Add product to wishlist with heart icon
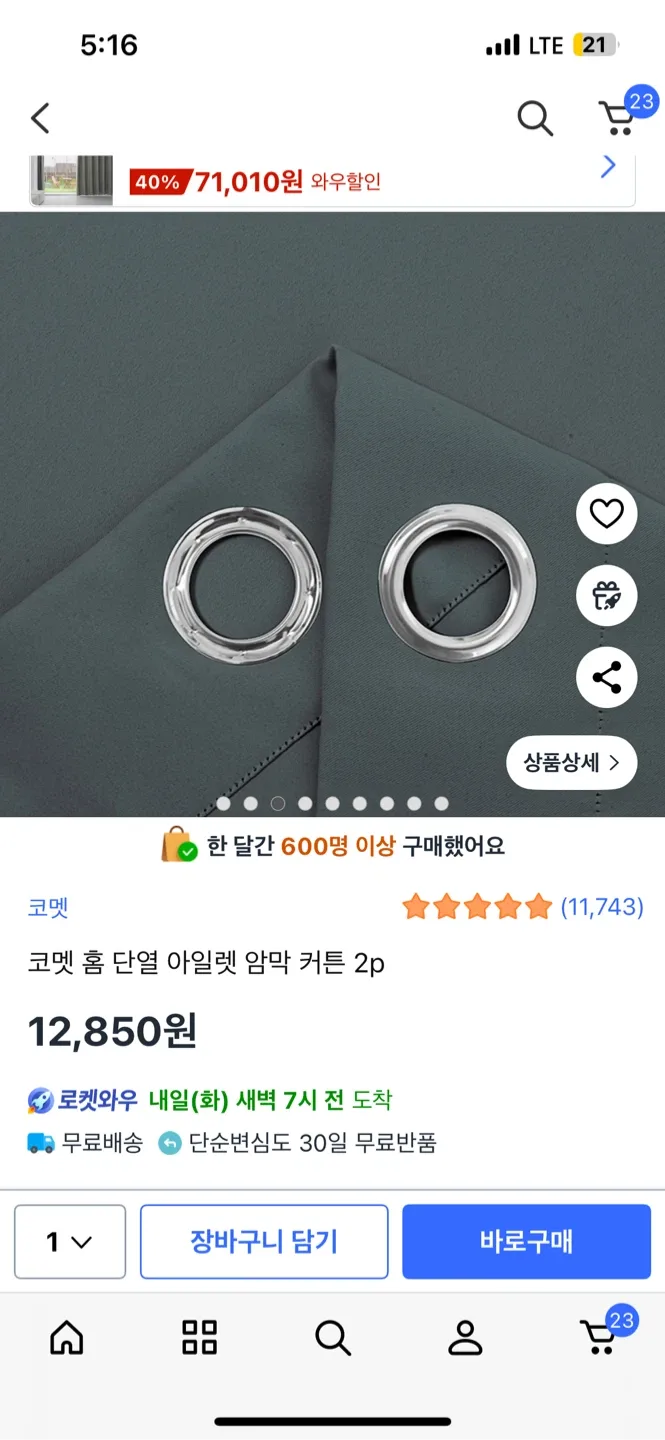The image size is (665, 1440). tap(606, 514)
